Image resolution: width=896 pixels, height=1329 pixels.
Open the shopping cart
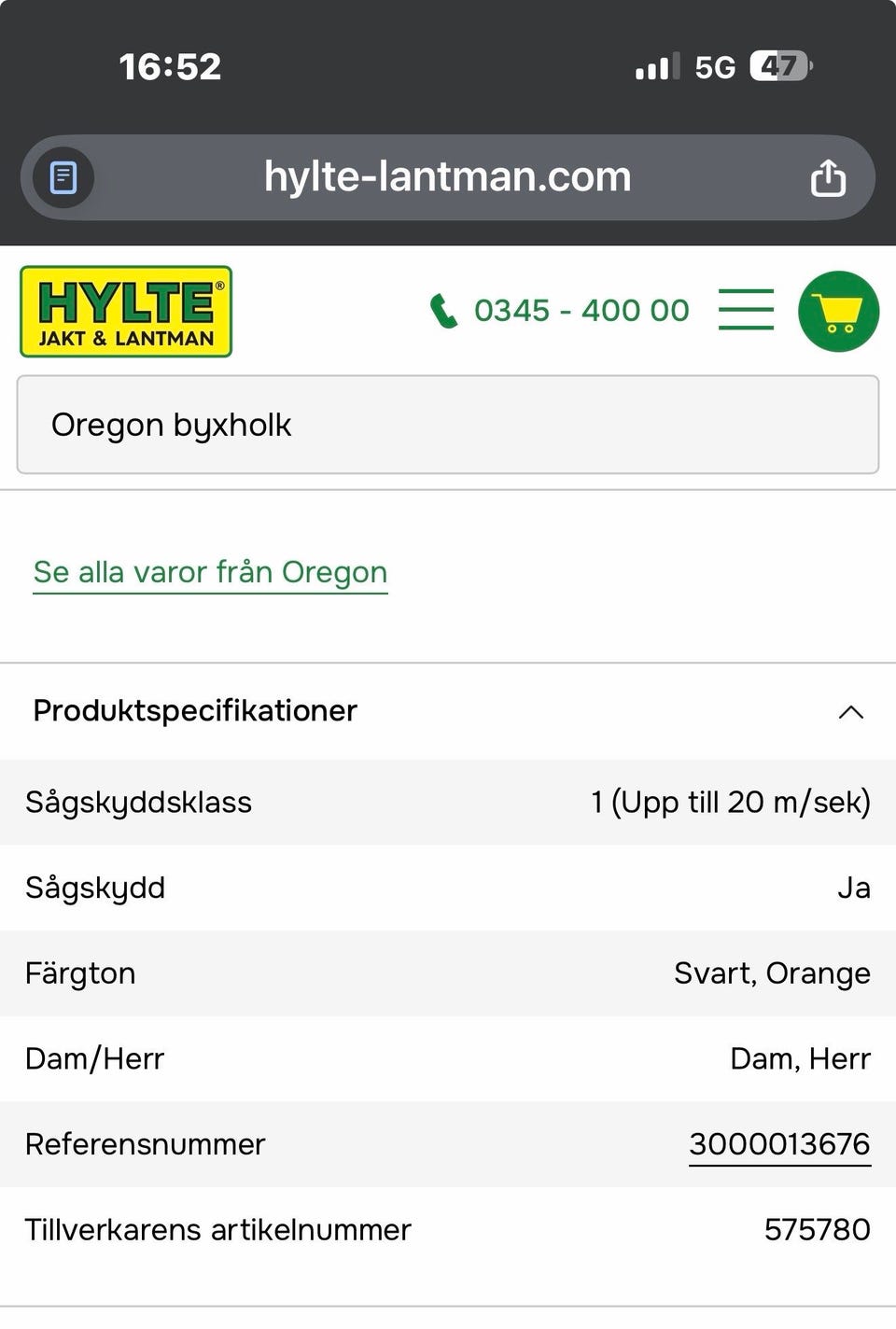tap(837, 312)
